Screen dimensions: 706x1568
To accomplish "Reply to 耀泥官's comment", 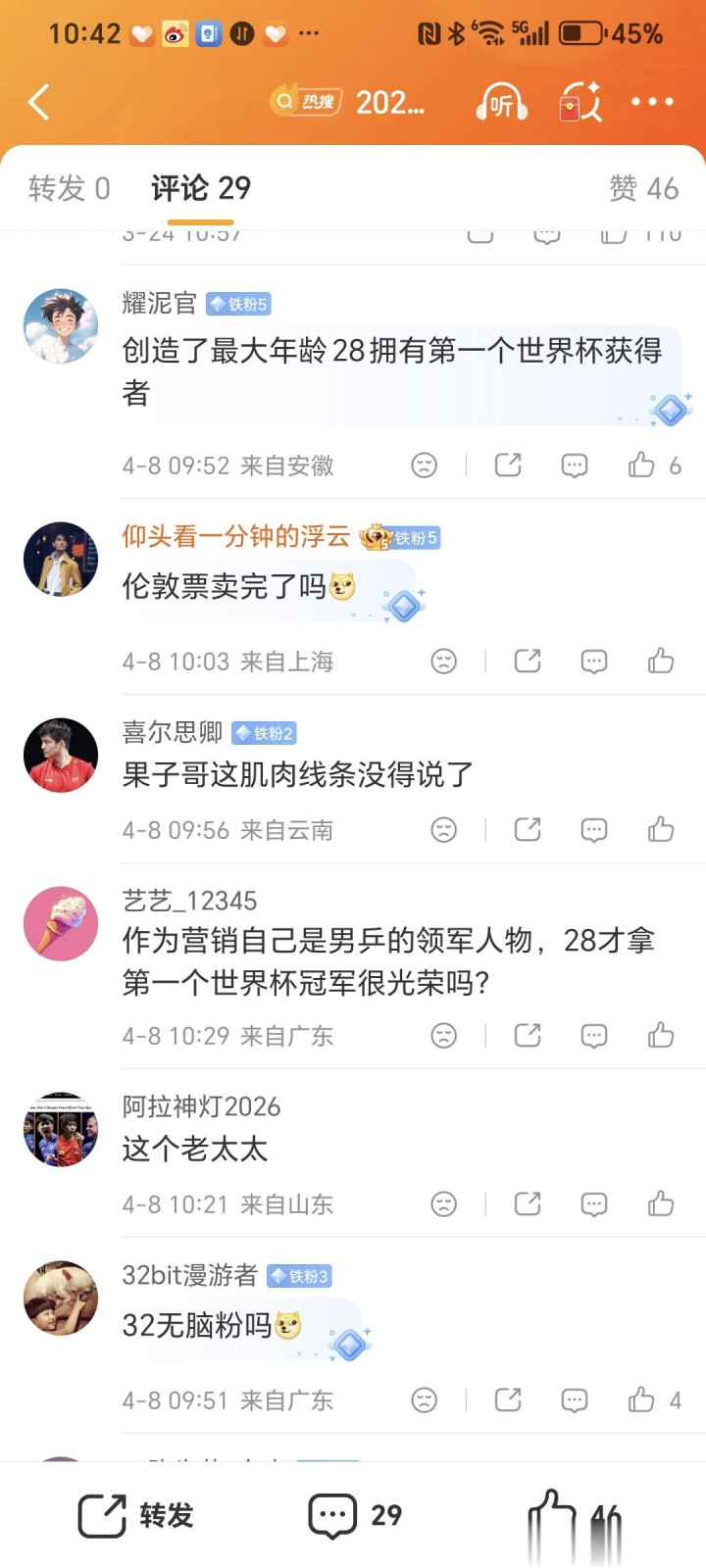I will [575, 465].
